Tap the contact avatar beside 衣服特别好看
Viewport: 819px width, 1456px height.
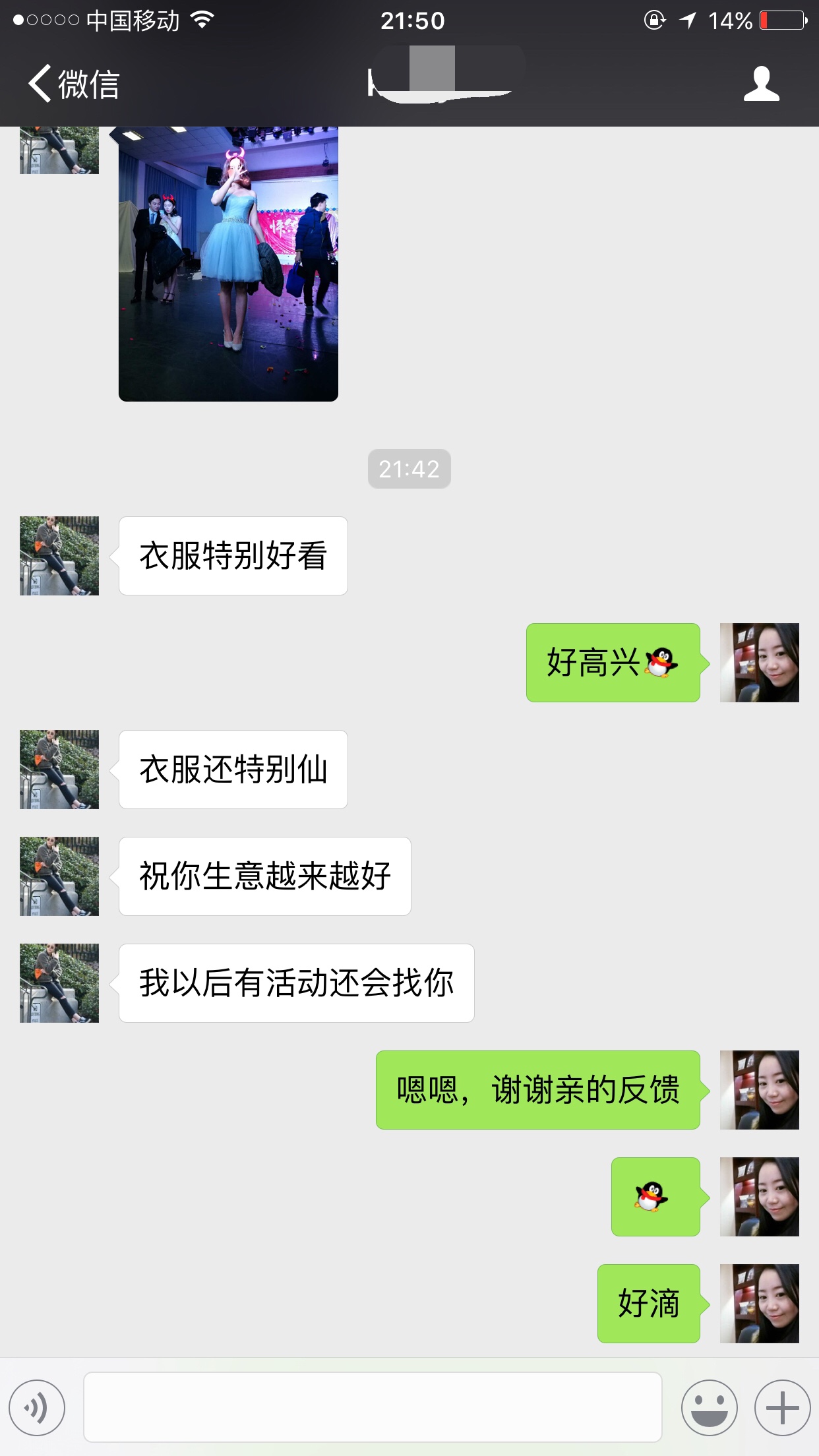point(59,556)
